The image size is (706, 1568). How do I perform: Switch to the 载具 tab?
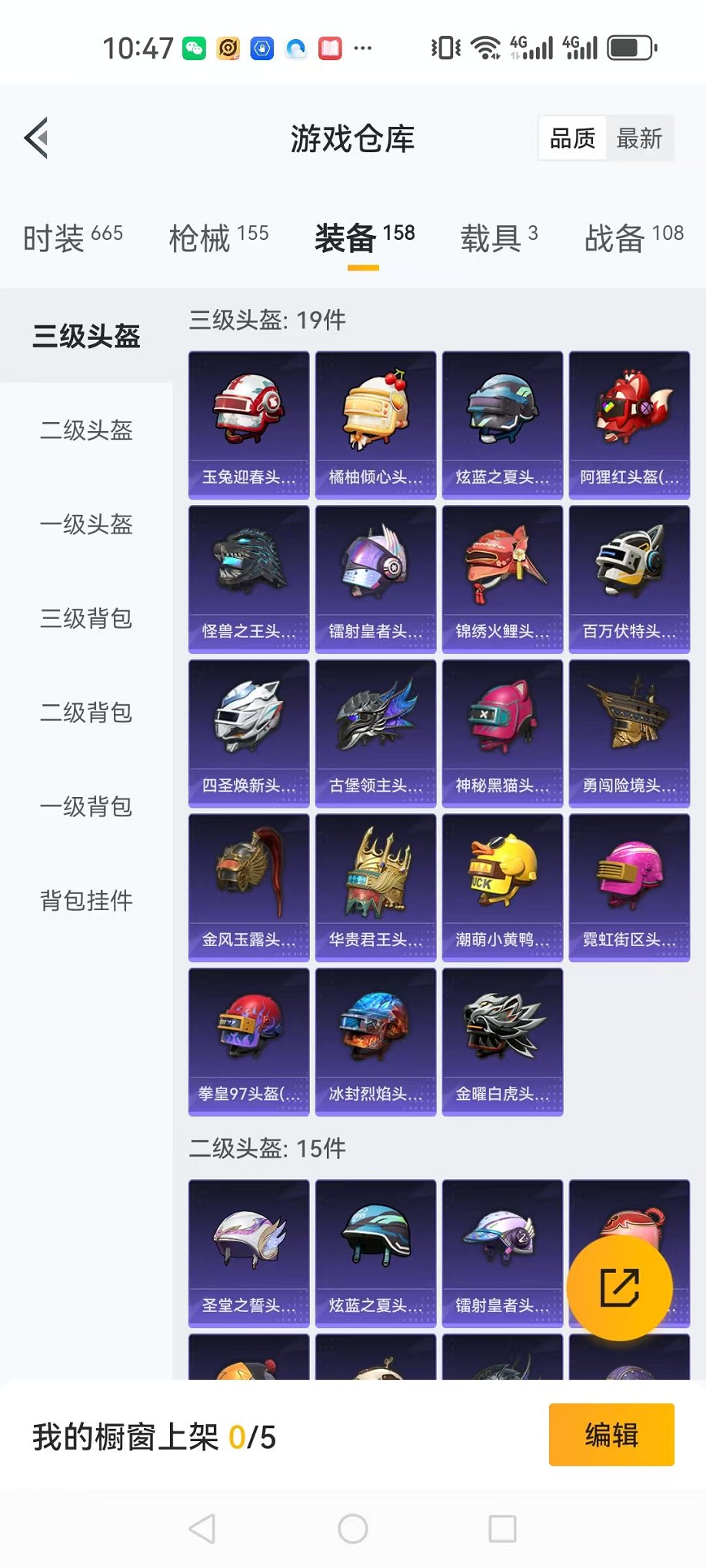(x=498, y=238)
